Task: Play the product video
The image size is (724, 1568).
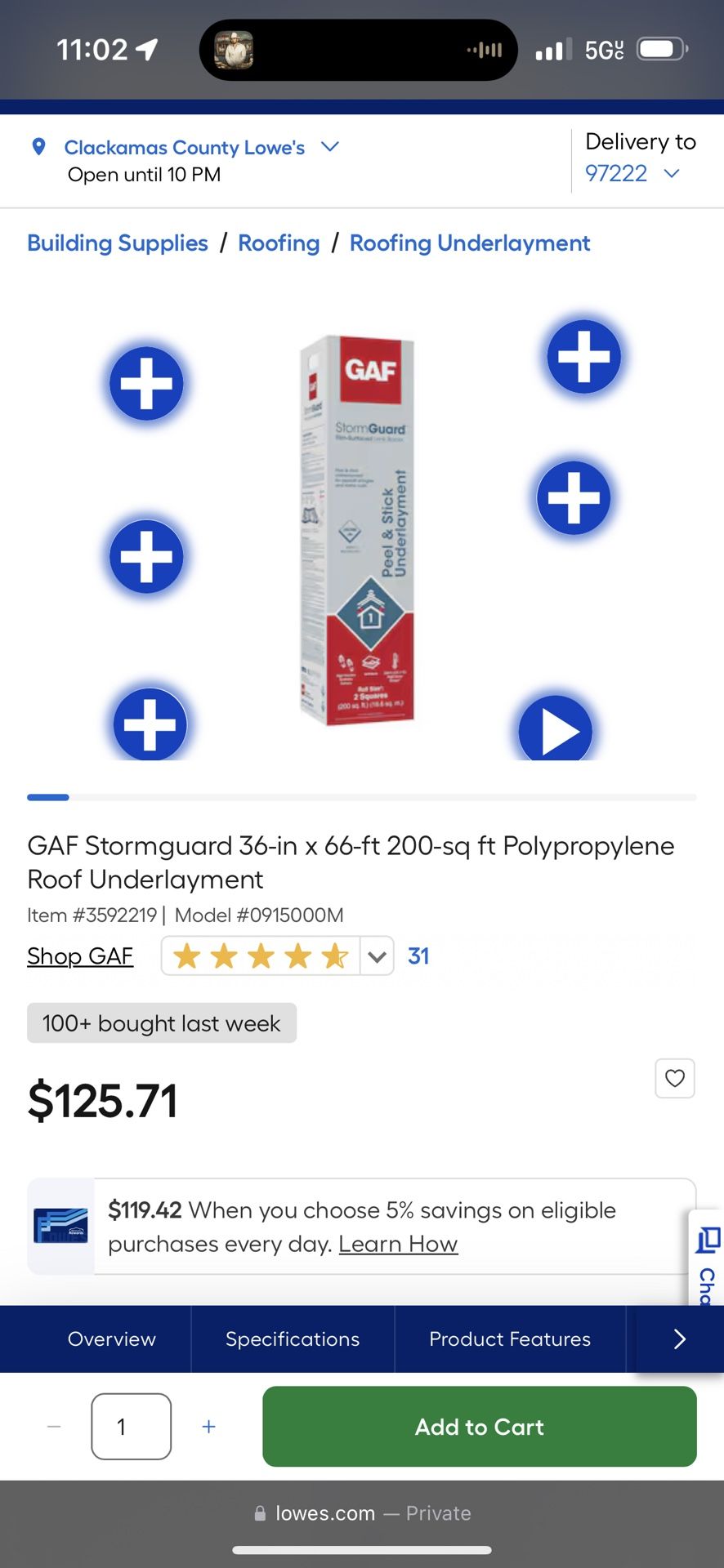Action: click(556, 731)
